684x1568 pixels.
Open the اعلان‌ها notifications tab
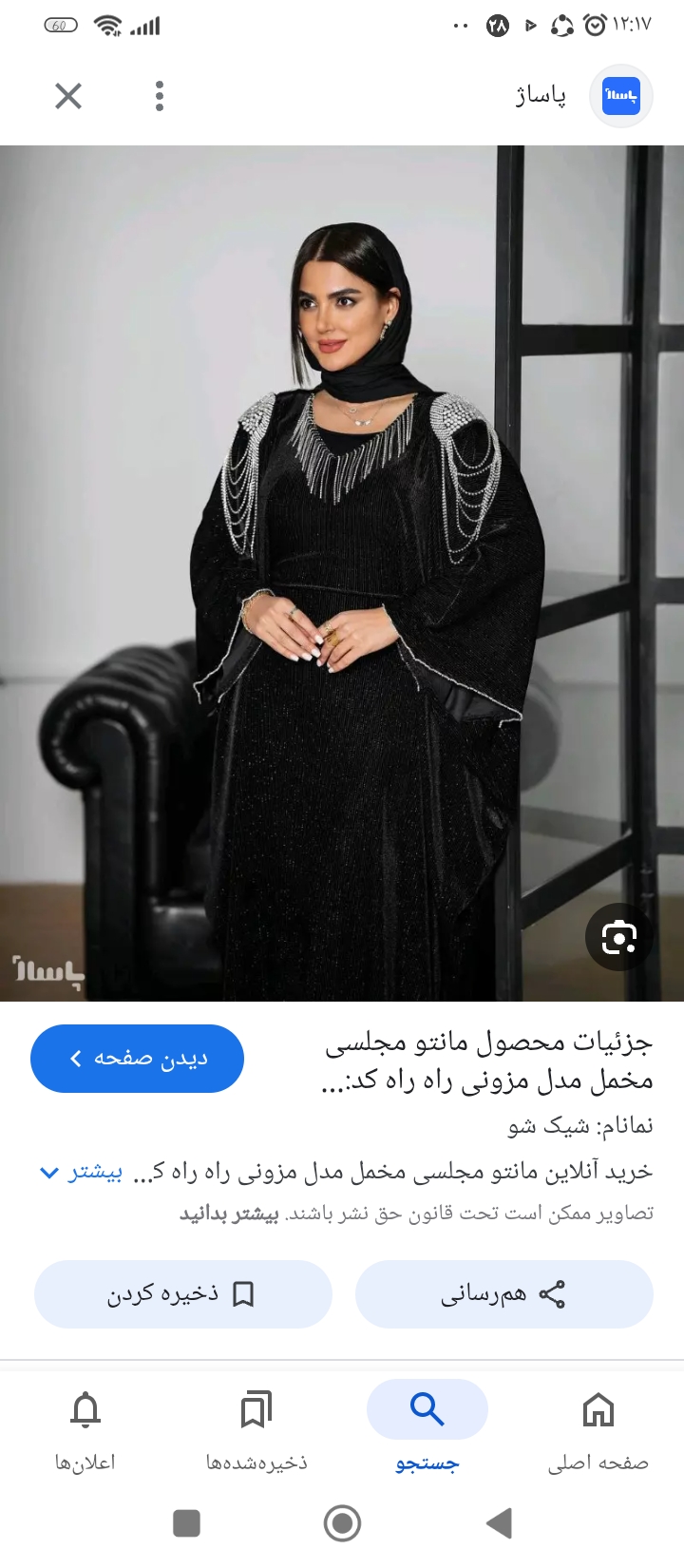click(x=85, y=1428)
